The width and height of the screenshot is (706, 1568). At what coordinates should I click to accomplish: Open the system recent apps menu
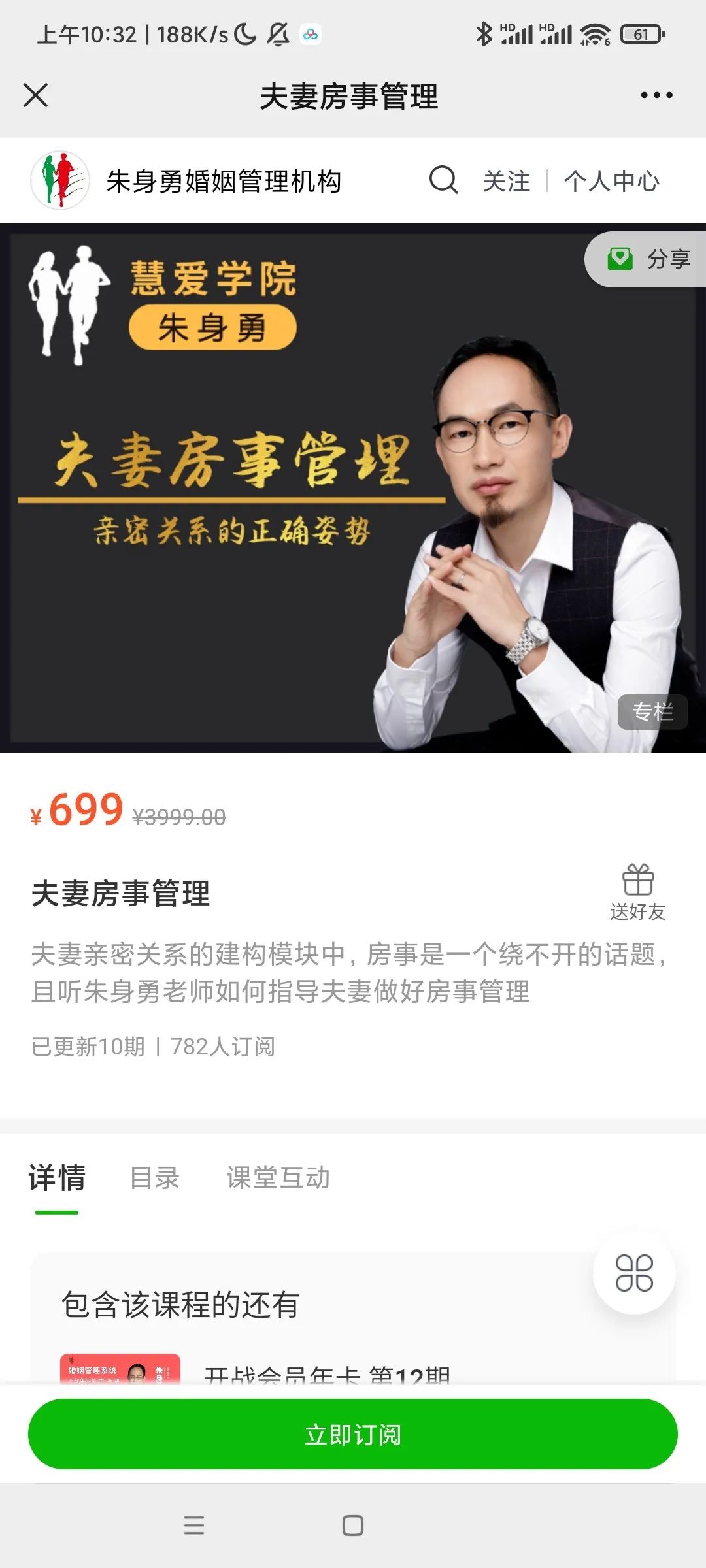pos(194,1526)
